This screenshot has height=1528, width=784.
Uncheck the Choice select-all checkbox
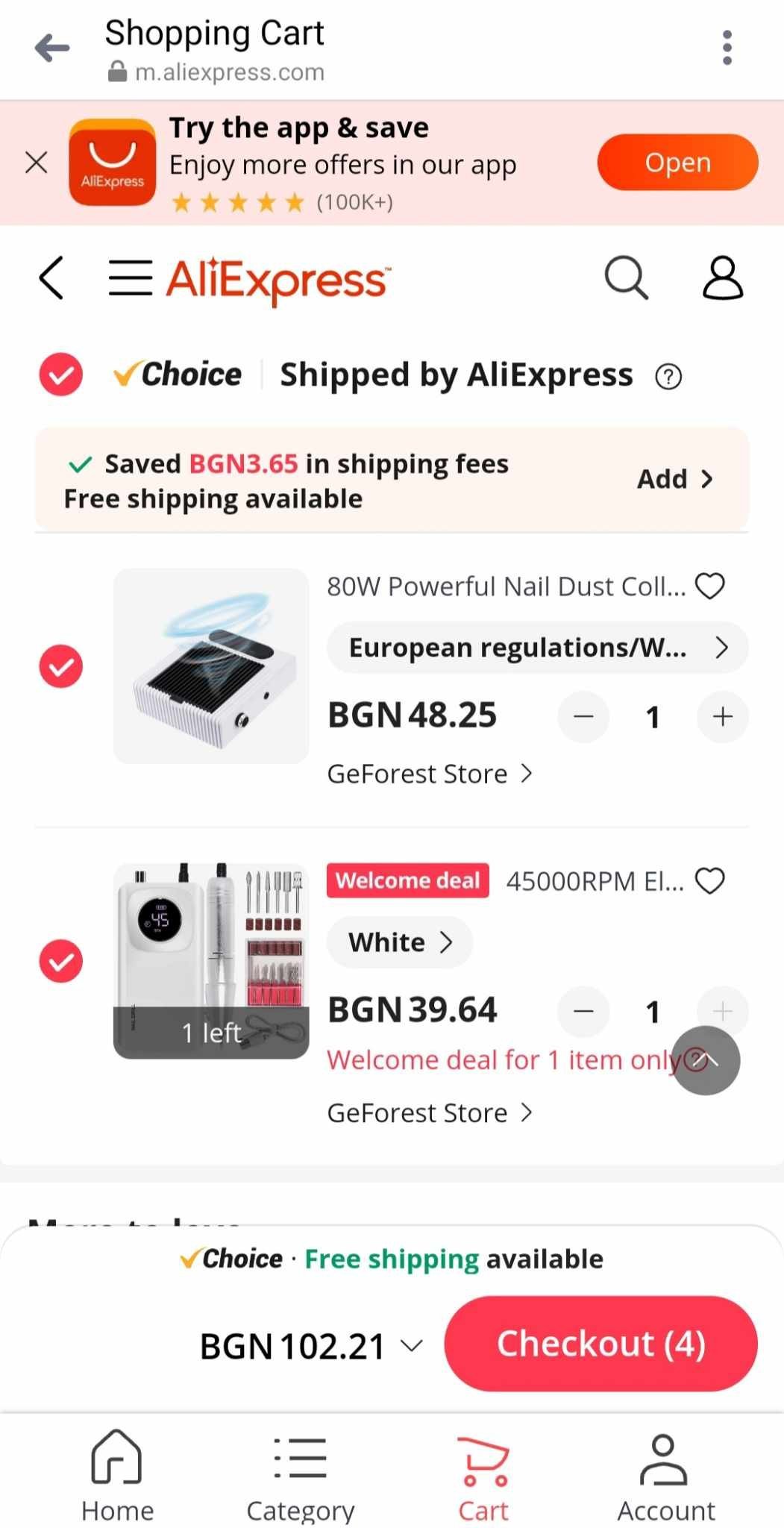coord(61,375)
